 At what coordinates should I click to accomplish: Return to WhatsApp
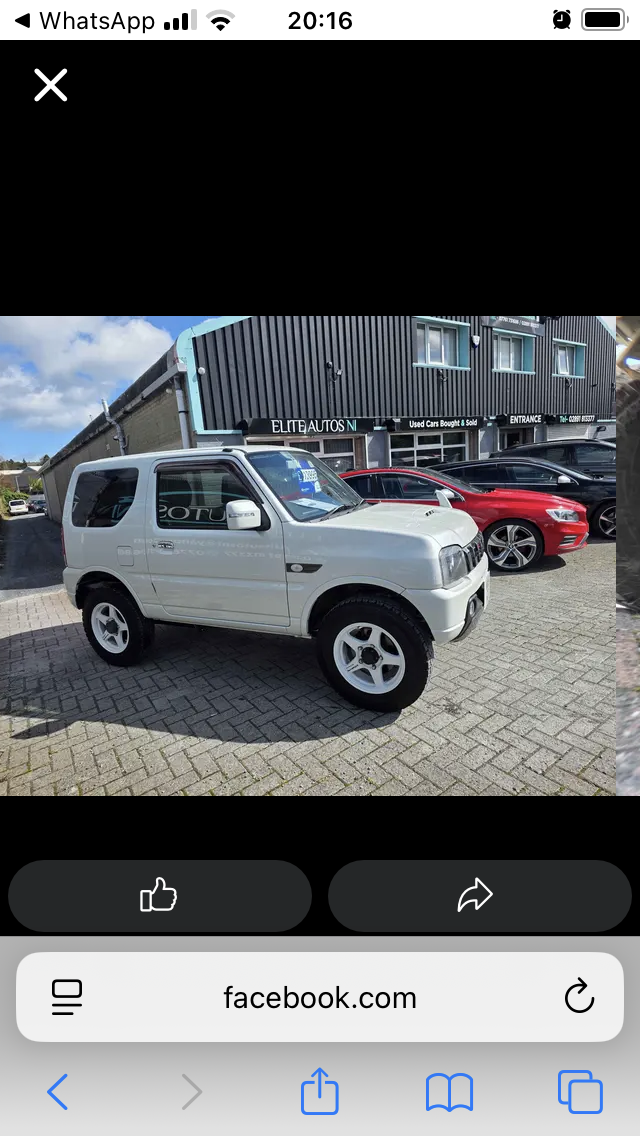tap(86, 20)
